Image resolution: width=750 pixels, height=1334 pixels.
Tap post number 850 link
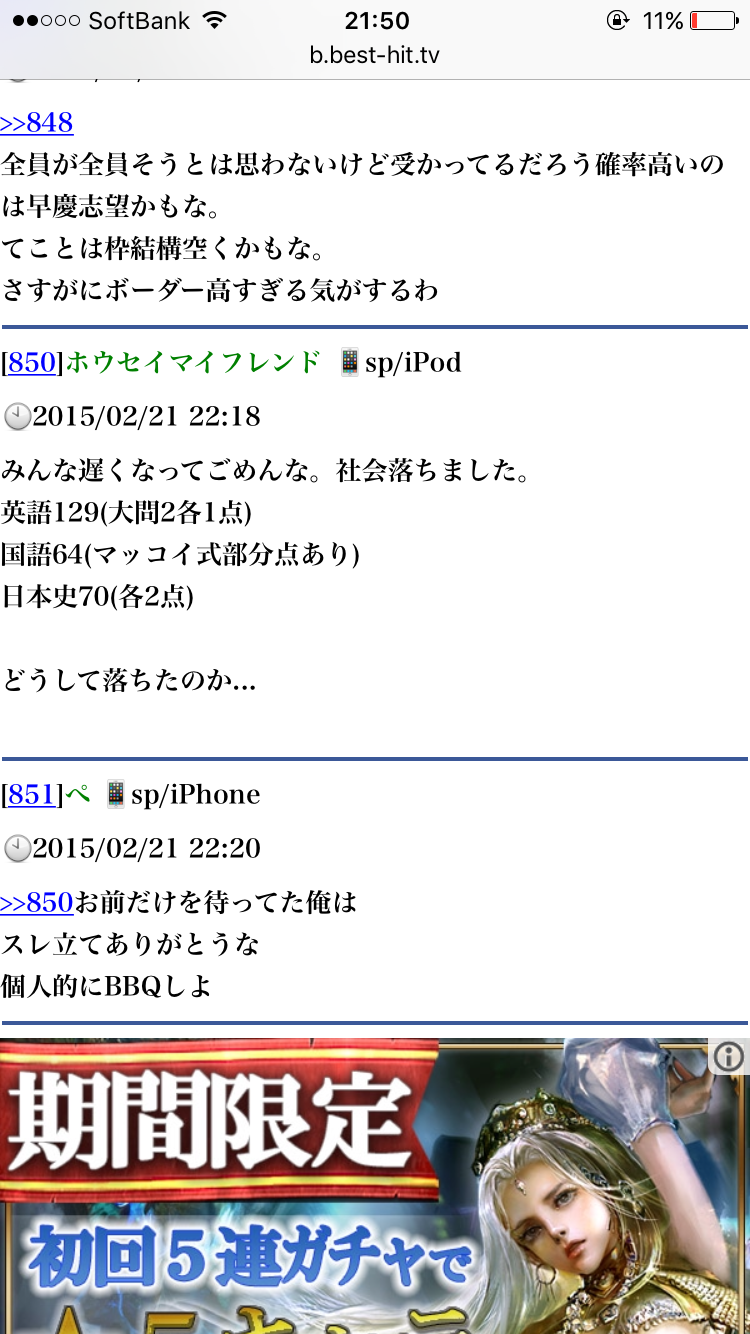click(x=31, y=362)
